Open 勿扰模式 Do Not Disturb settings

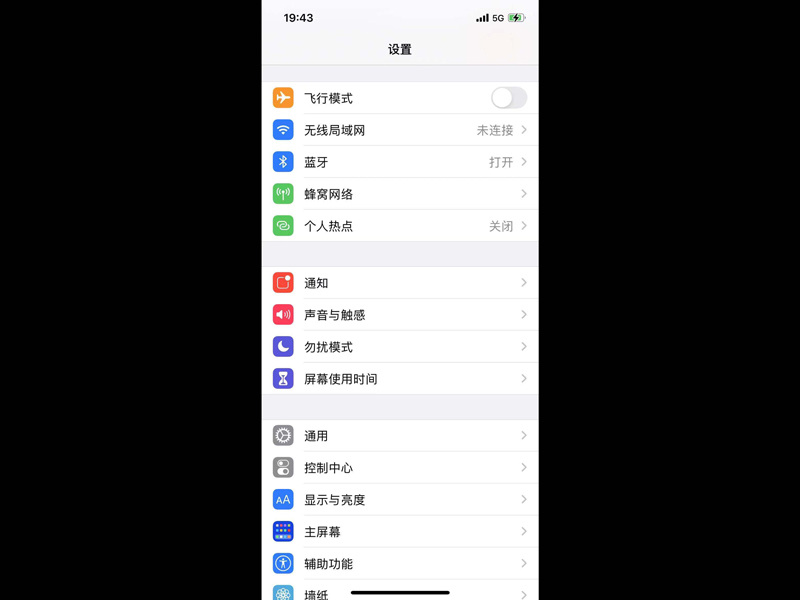click(x=400, y=347)
